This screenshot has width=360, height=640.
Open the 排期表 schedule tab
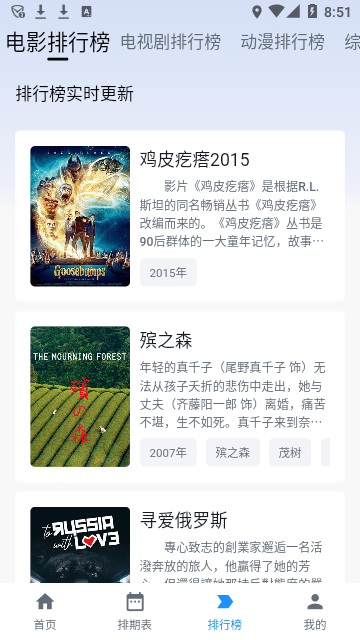pos(135,611)
